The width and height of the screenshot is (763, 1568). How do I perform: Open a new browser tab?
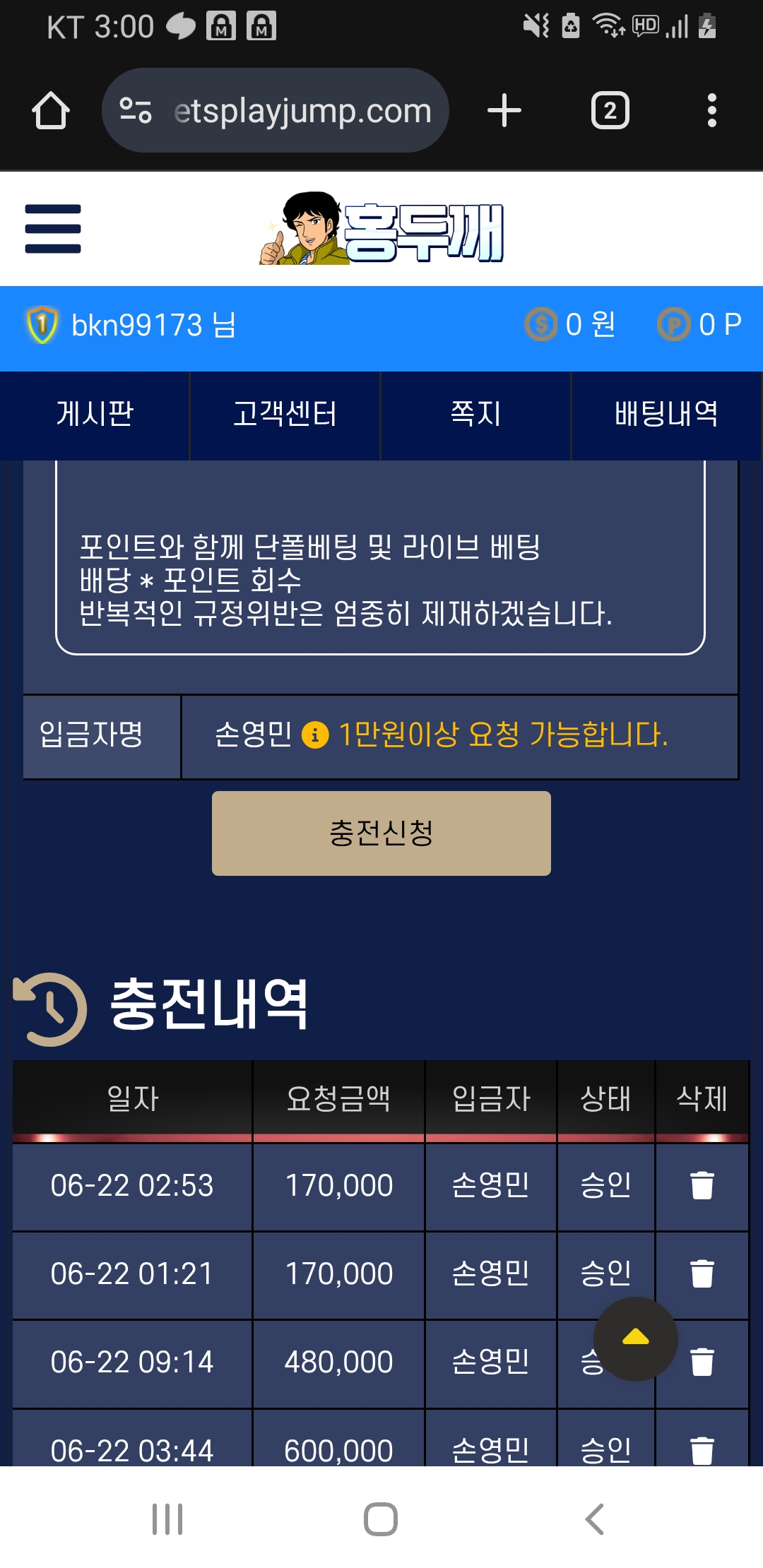point(504,111)
